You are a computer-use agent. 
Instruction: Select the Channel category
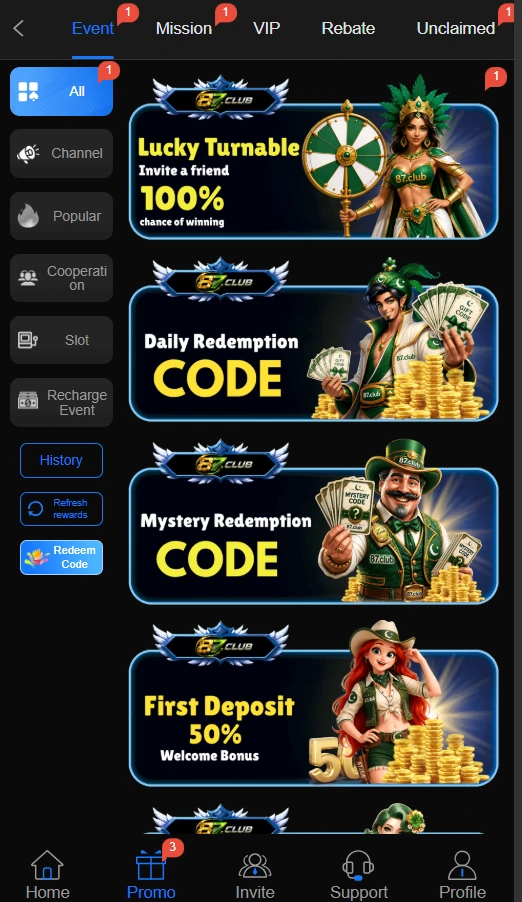(62, 153)
